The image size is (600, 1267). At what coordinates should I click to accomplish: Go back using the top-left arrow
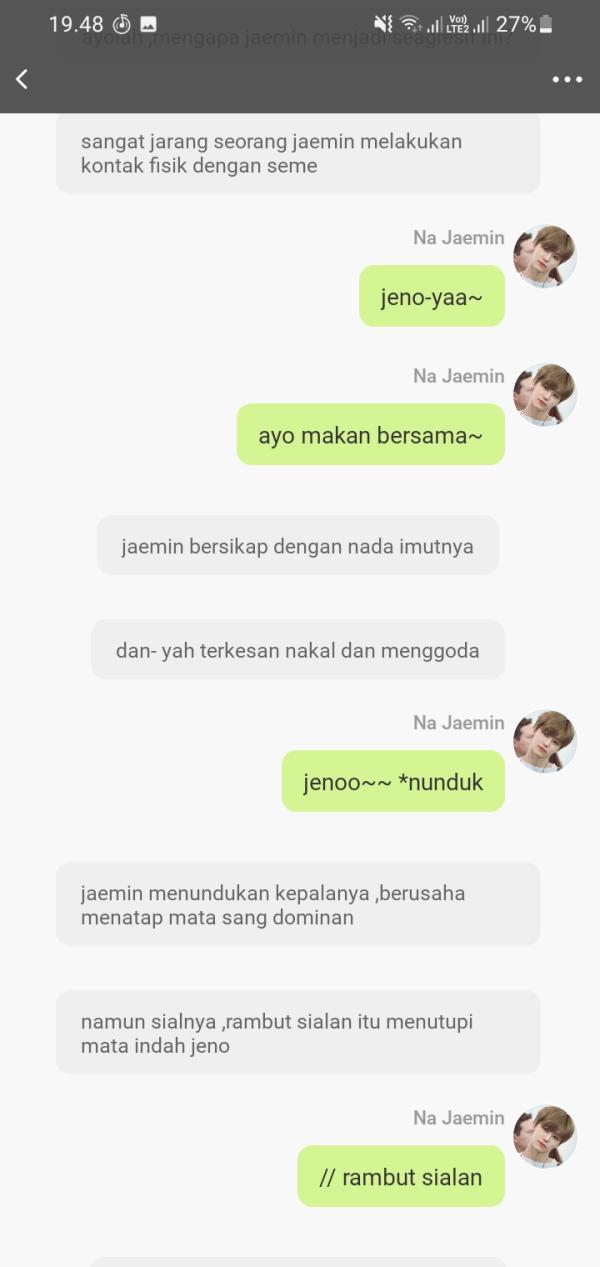(x=22, y=79)
